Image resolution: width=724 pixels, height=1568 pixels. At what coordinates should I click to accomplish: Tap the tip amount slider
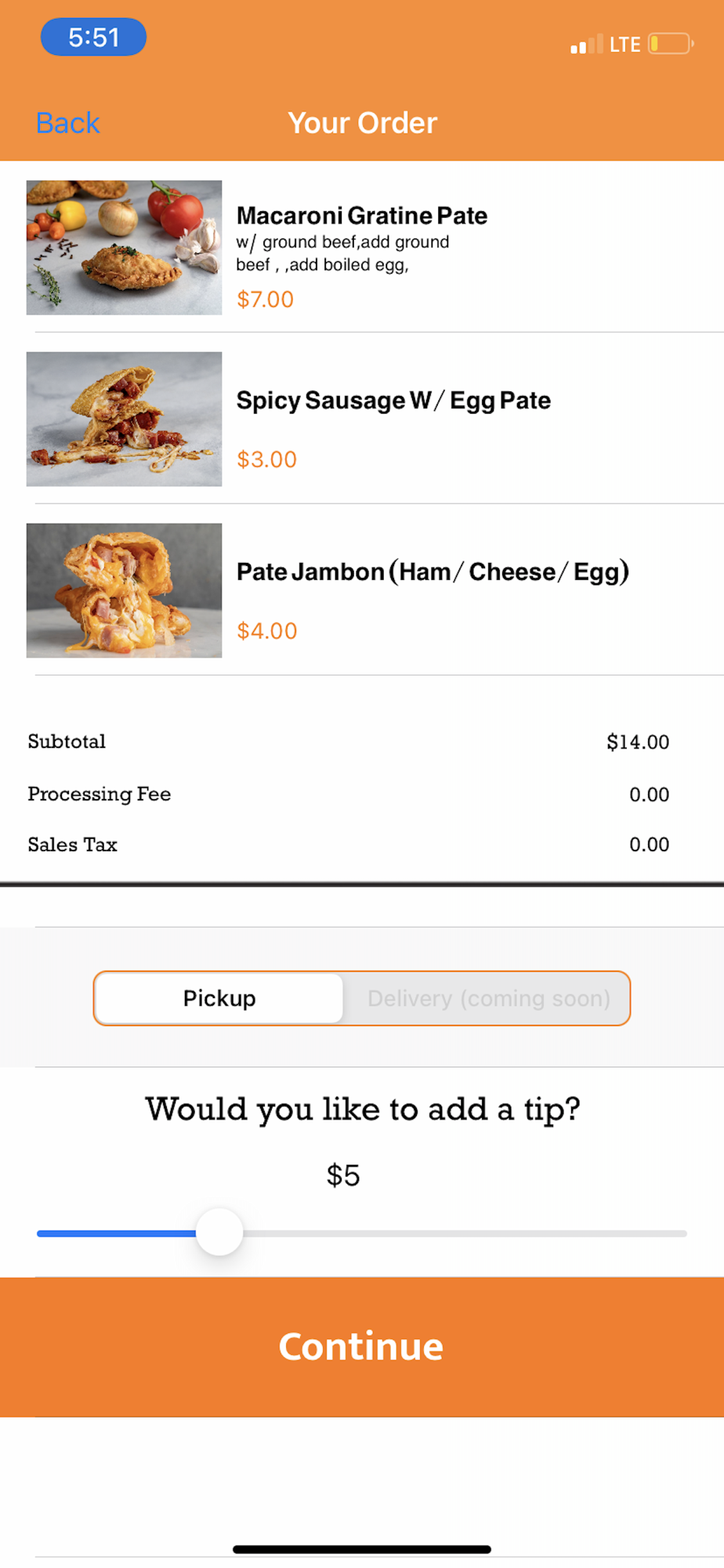219,1232
